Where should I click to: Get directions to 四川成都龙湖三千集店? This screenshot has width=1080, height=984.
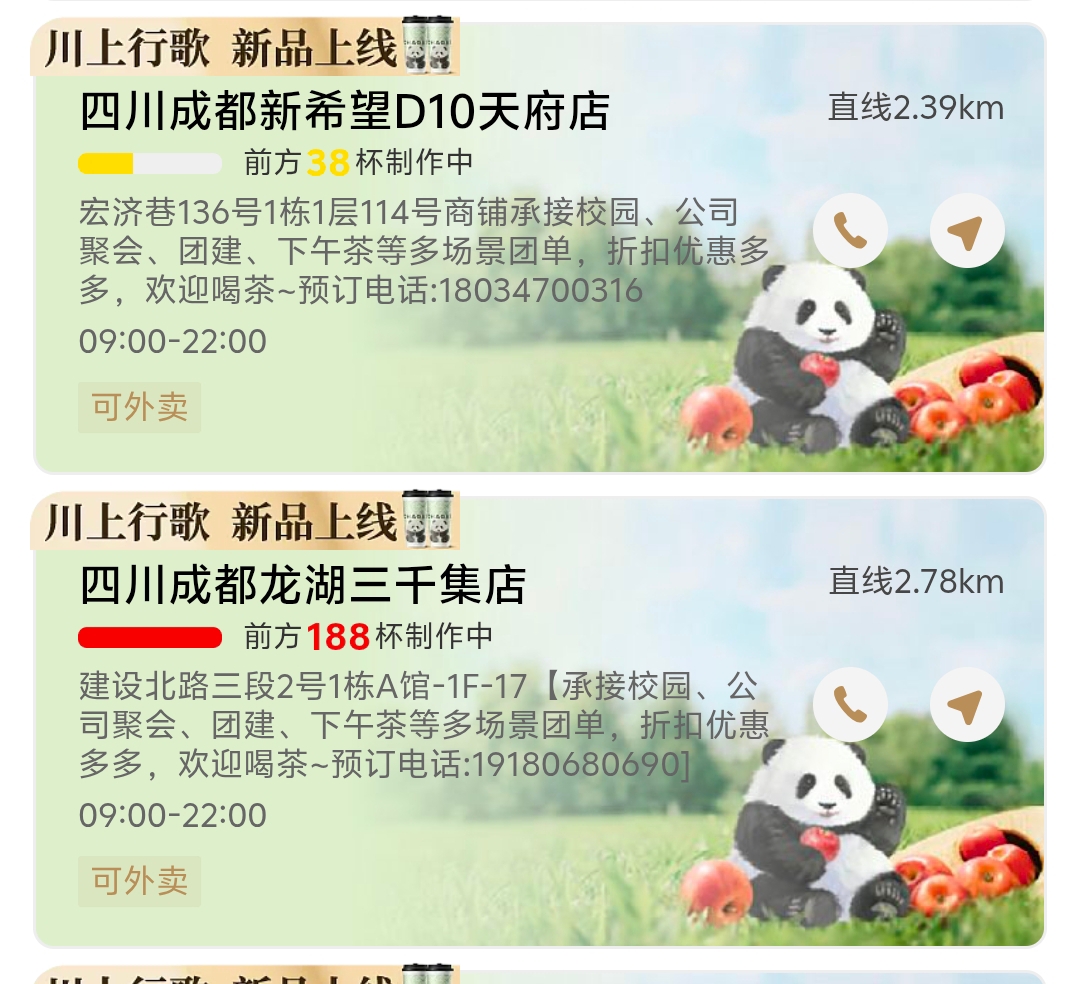966,705
